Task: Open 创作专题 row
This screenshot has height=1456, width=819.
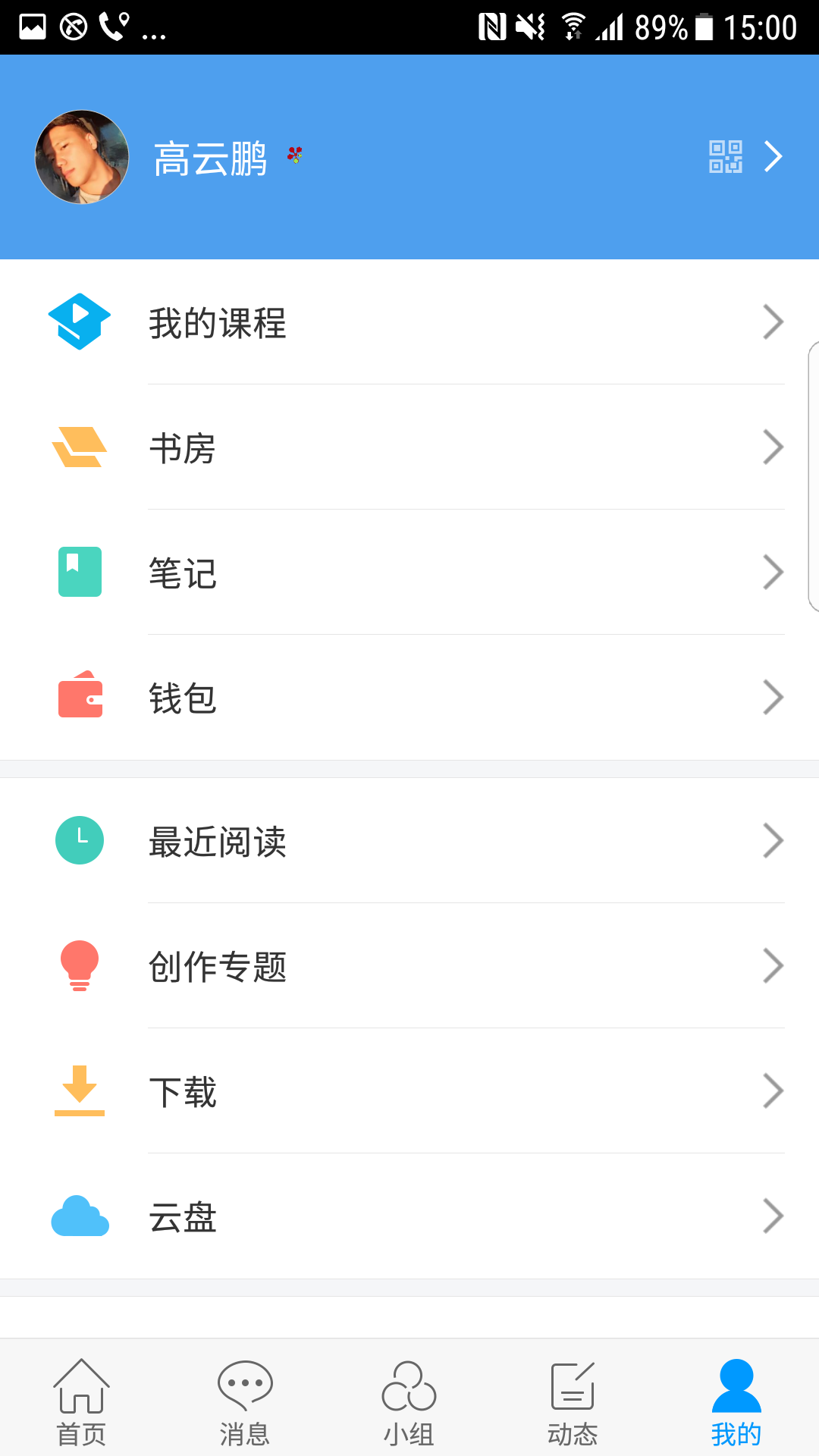Action: pos(409,966)
